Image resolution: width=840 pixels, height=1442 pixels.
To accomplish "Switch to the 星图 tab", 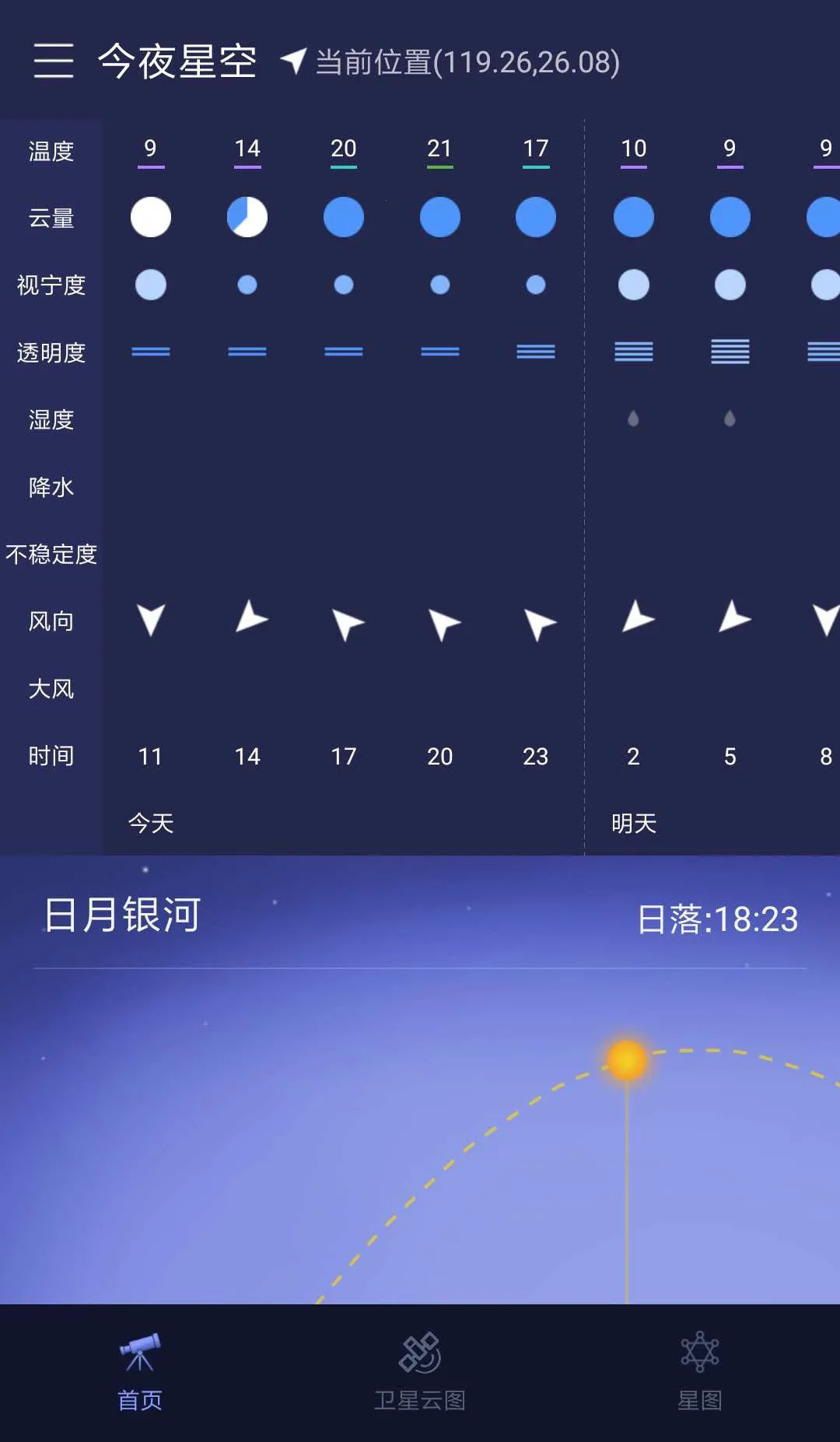I will point(699,1372).
